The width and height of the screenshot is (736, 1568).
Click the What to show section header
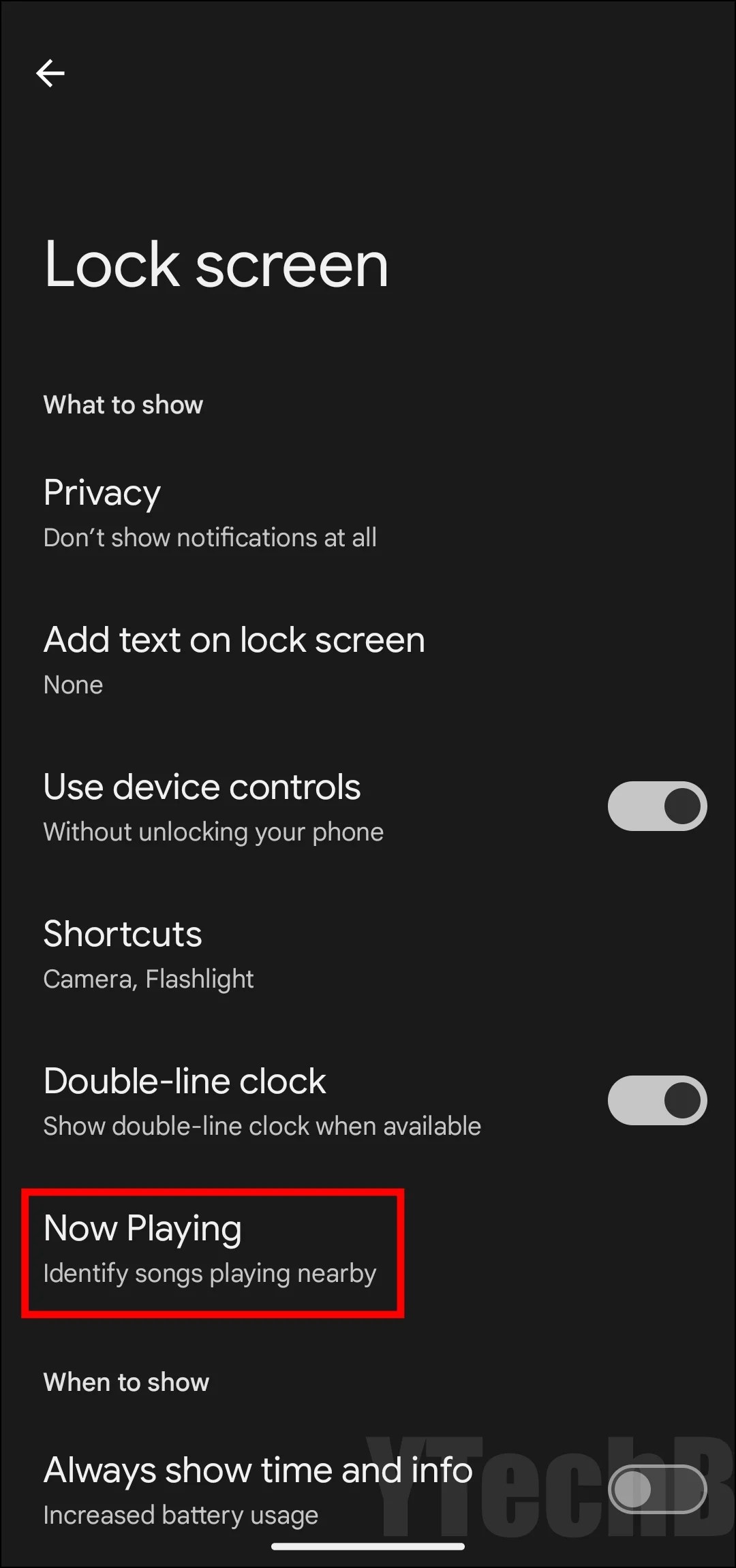(123, 404)
